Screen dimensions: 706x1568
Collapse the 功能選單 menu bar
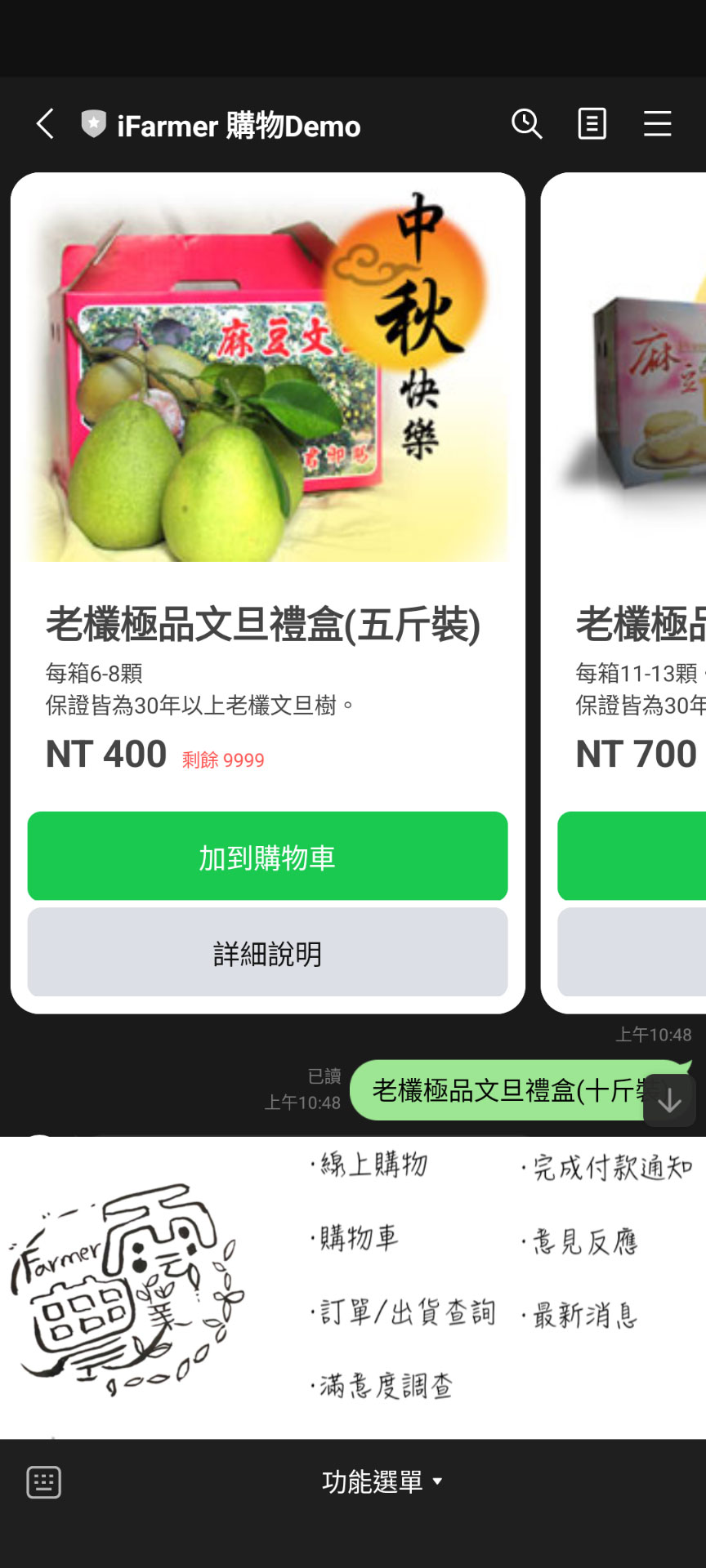click(x=382, y=1481)
